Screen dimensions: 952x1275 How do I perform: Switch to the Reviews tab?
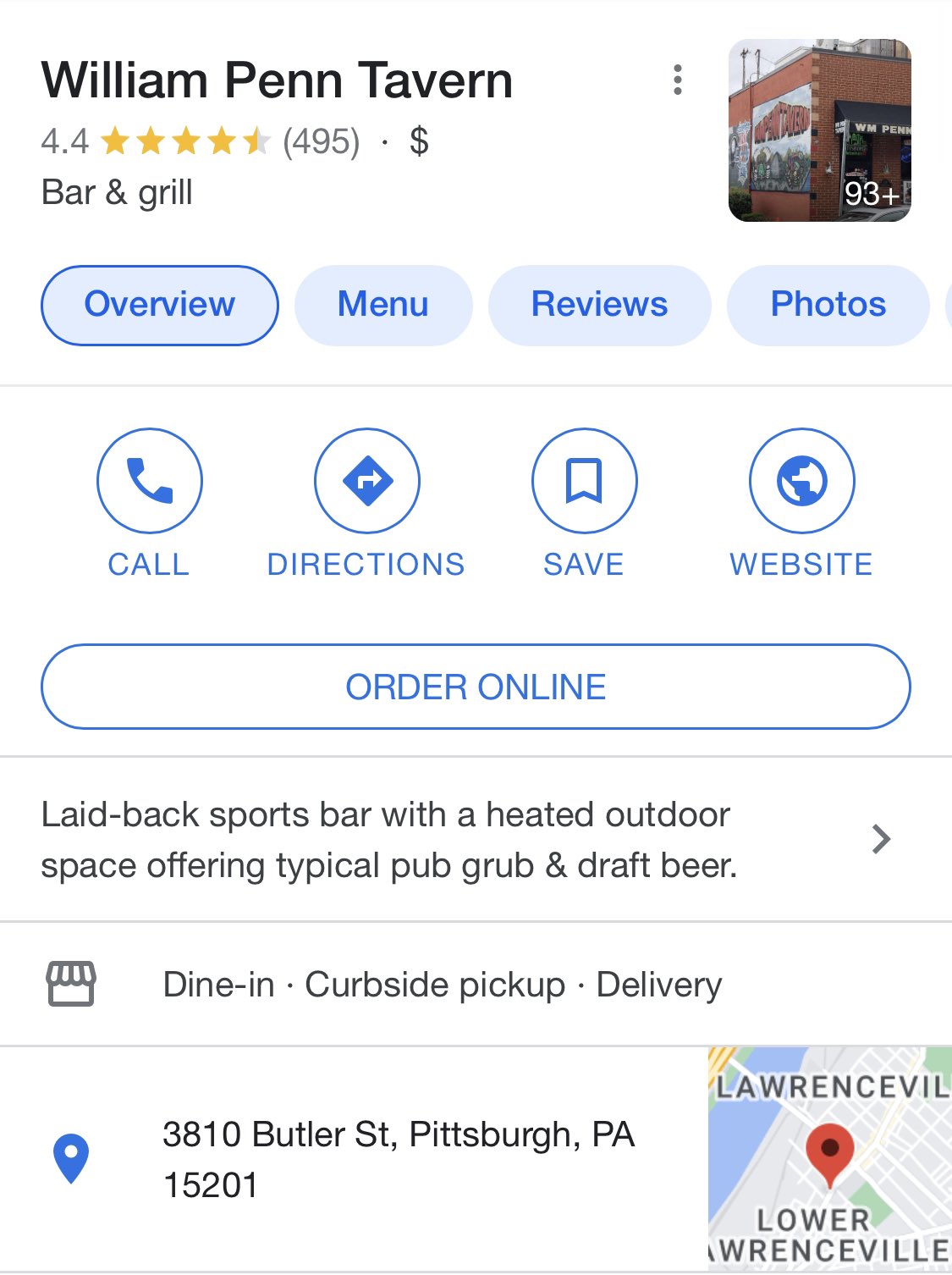point(599,305)
